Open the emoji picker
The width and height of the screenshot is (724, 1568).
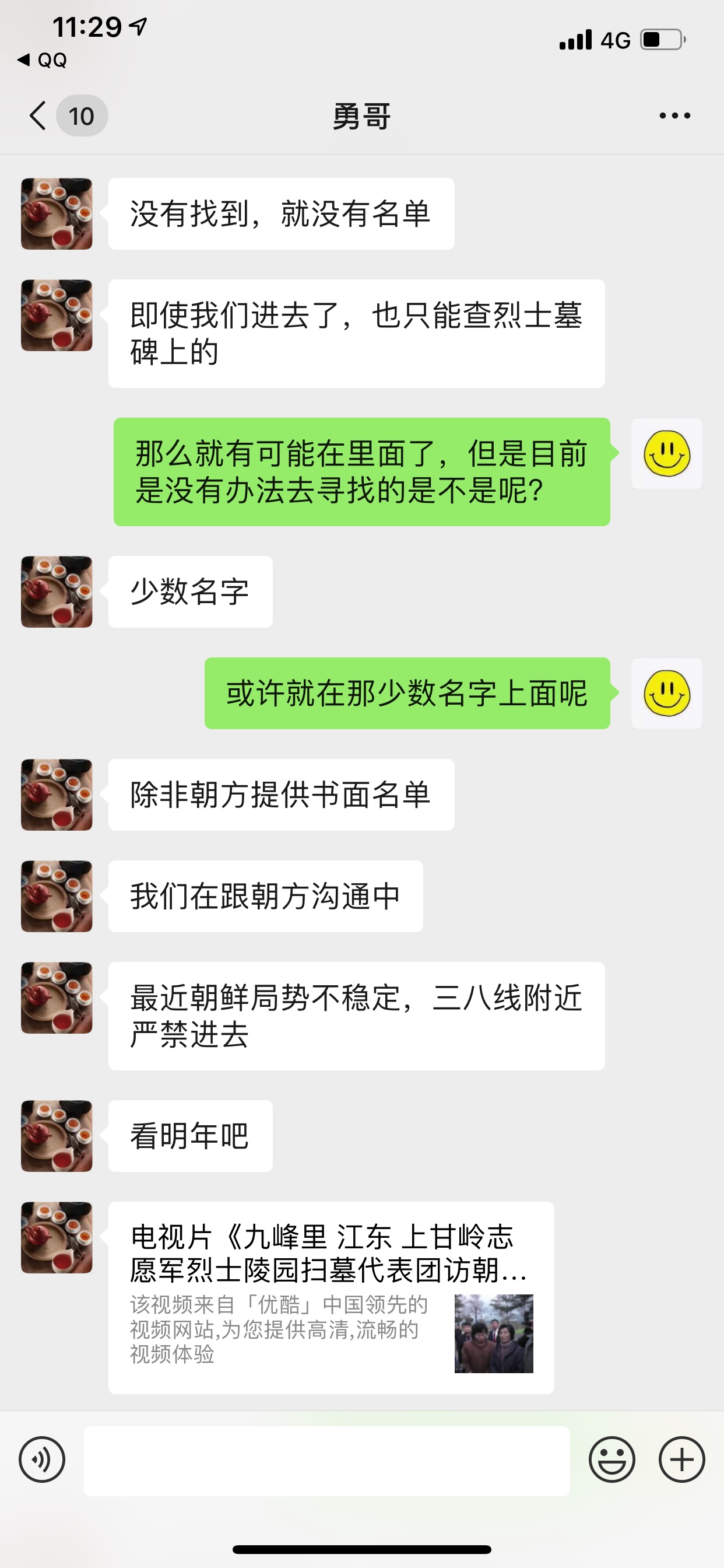tap(611, 1459)
